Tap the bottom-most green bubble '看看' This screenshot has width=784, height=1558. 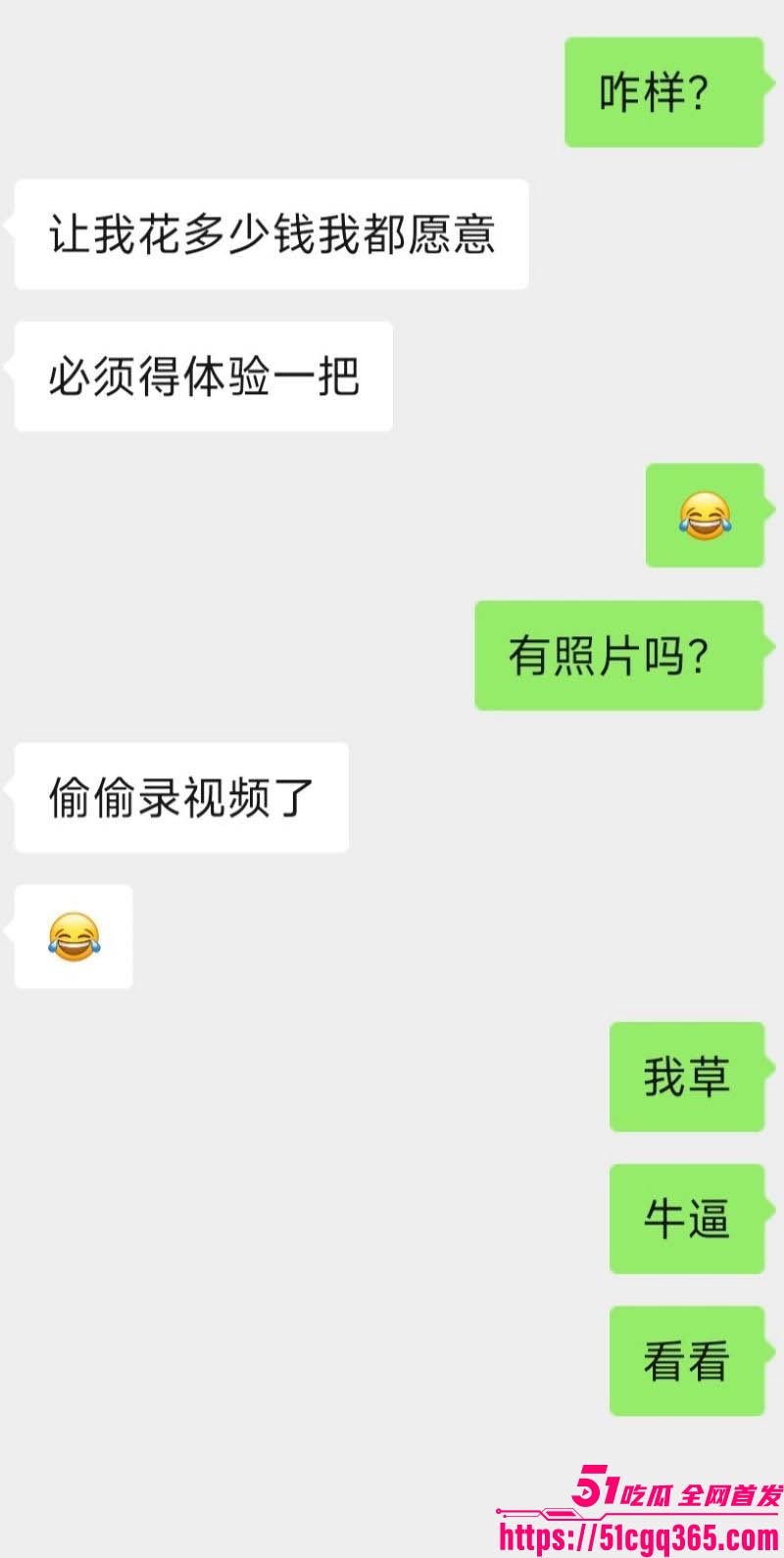coord(686,1362)
